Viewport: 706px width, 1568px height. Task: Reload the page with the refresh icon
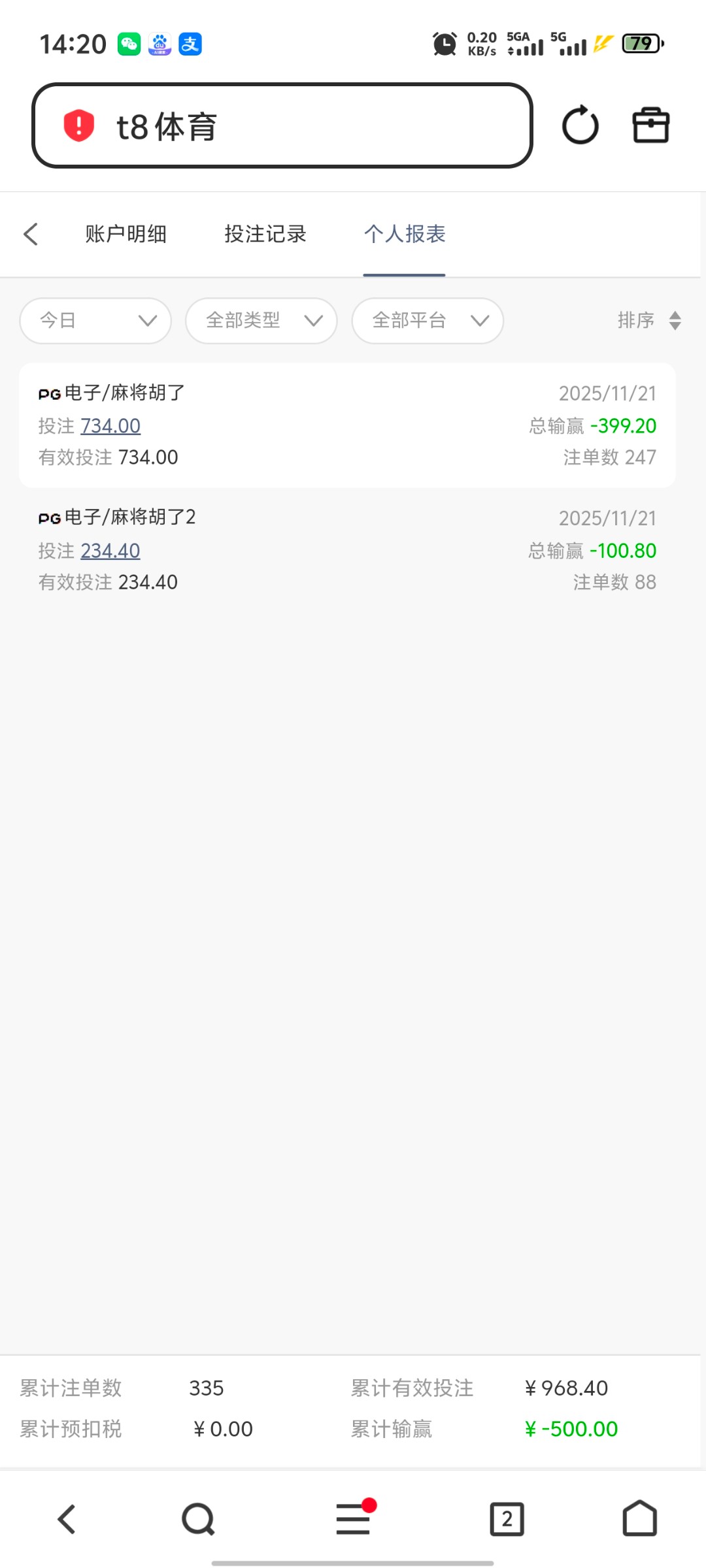click(580, 125)
